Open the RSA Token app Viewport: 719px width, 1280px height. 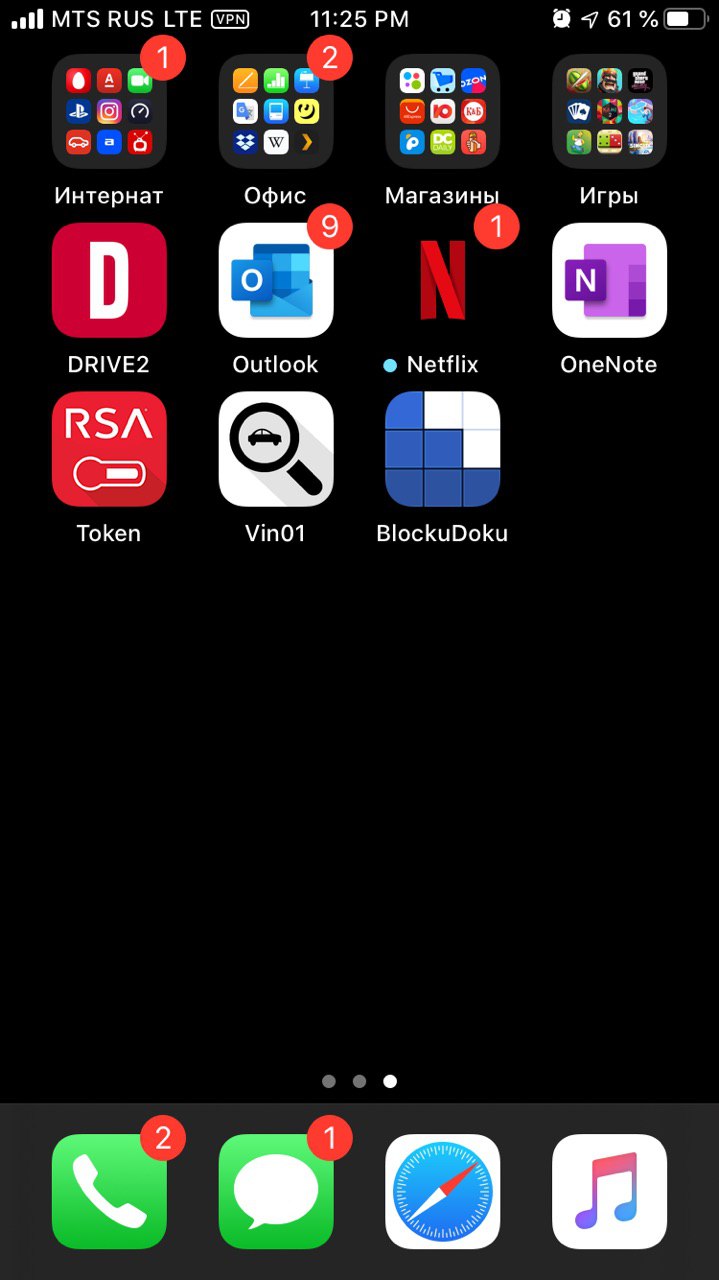[109, 449]
